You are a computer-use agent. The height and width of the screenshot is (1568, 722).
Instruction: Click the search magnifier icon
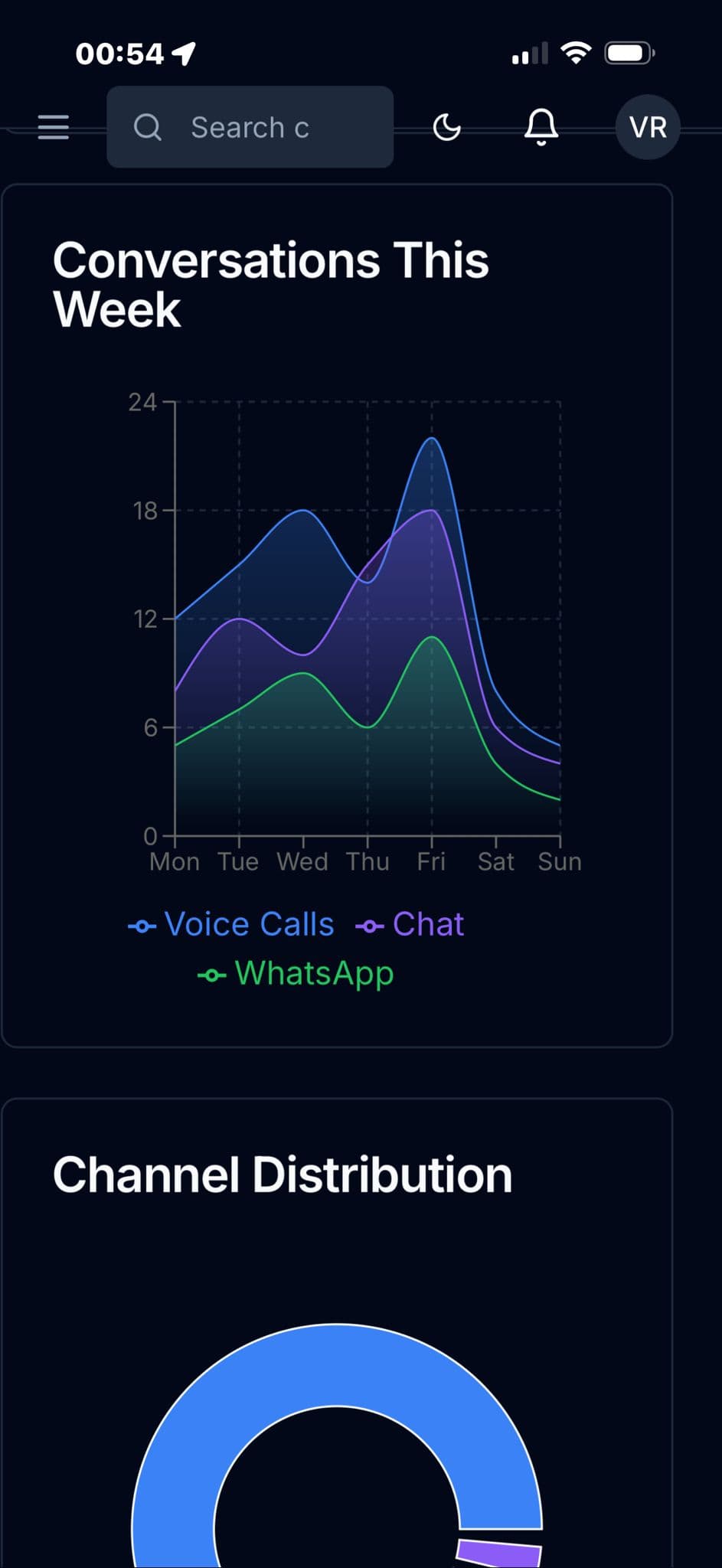click(149, 126)
